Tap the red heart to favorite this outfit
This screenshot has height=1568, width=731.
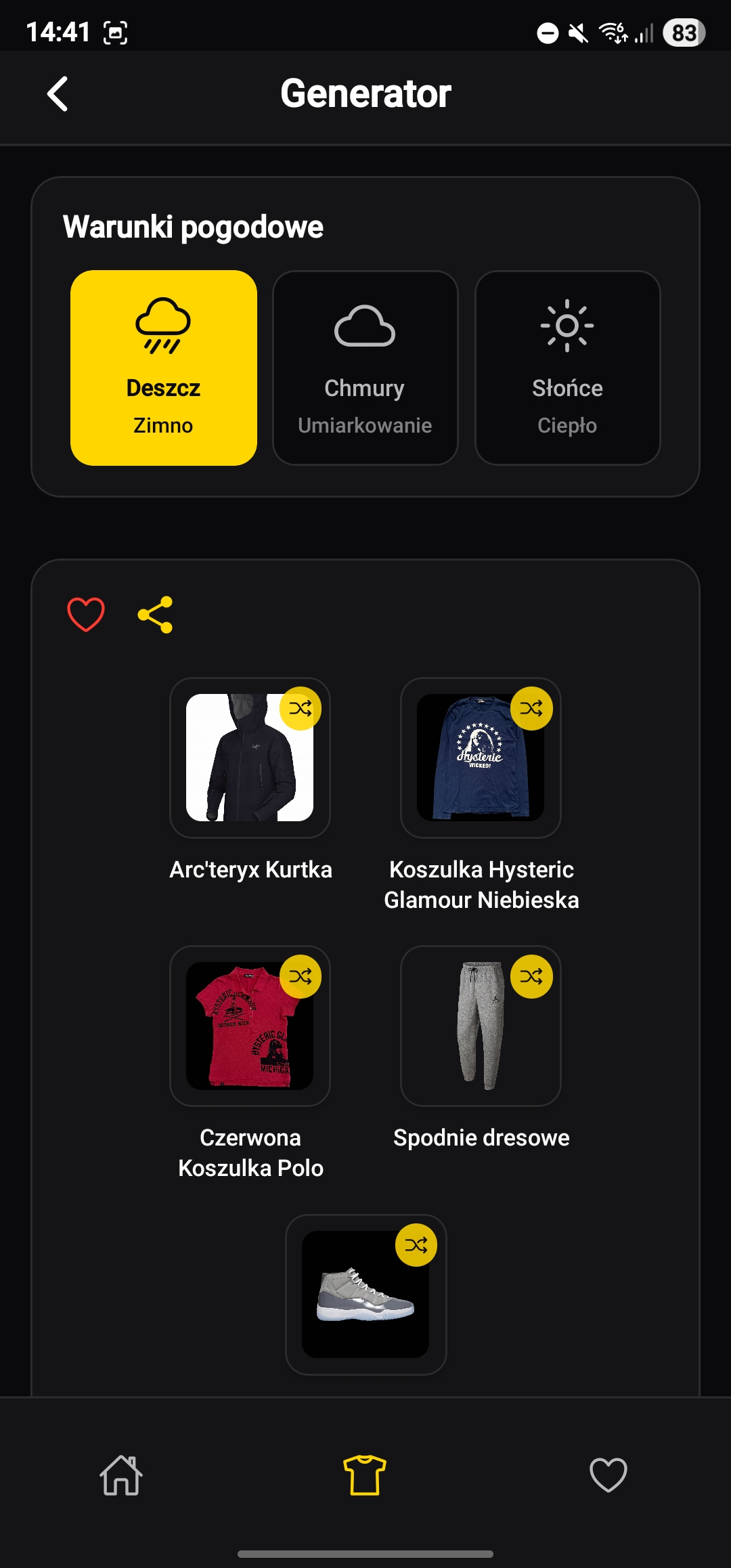point(85,615)
